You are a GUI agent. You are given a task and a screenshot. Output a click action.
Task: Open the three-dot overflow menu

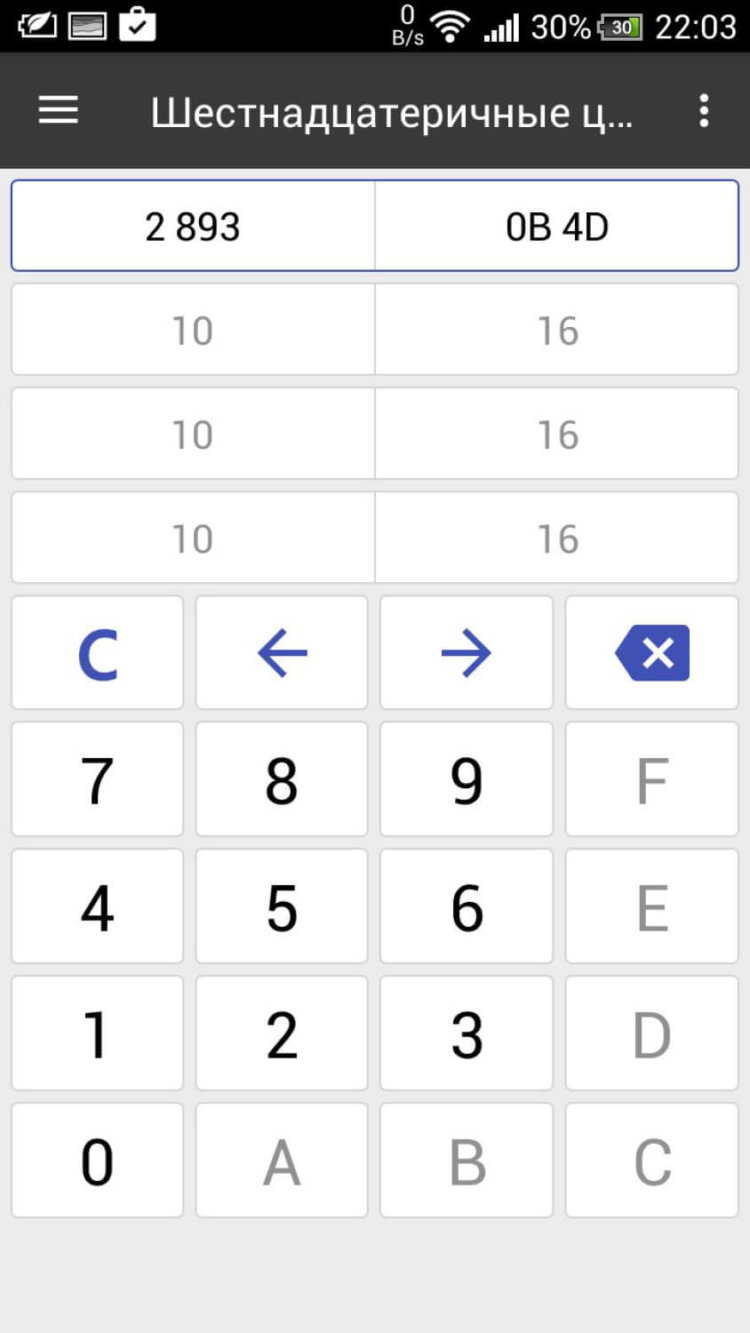point(703,111)
